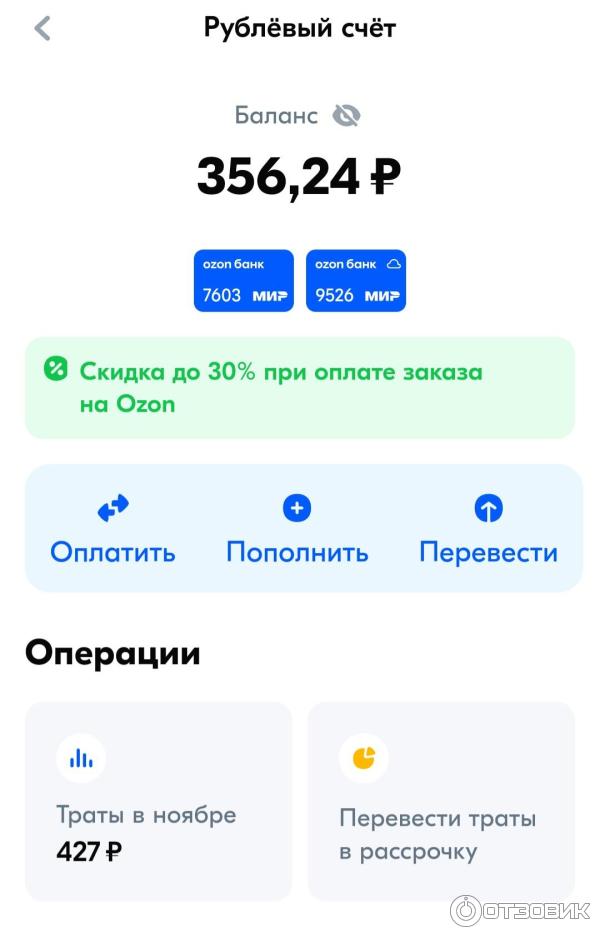
Task: Go back from Рублёвый счёт screen
Action: (42, 28)
